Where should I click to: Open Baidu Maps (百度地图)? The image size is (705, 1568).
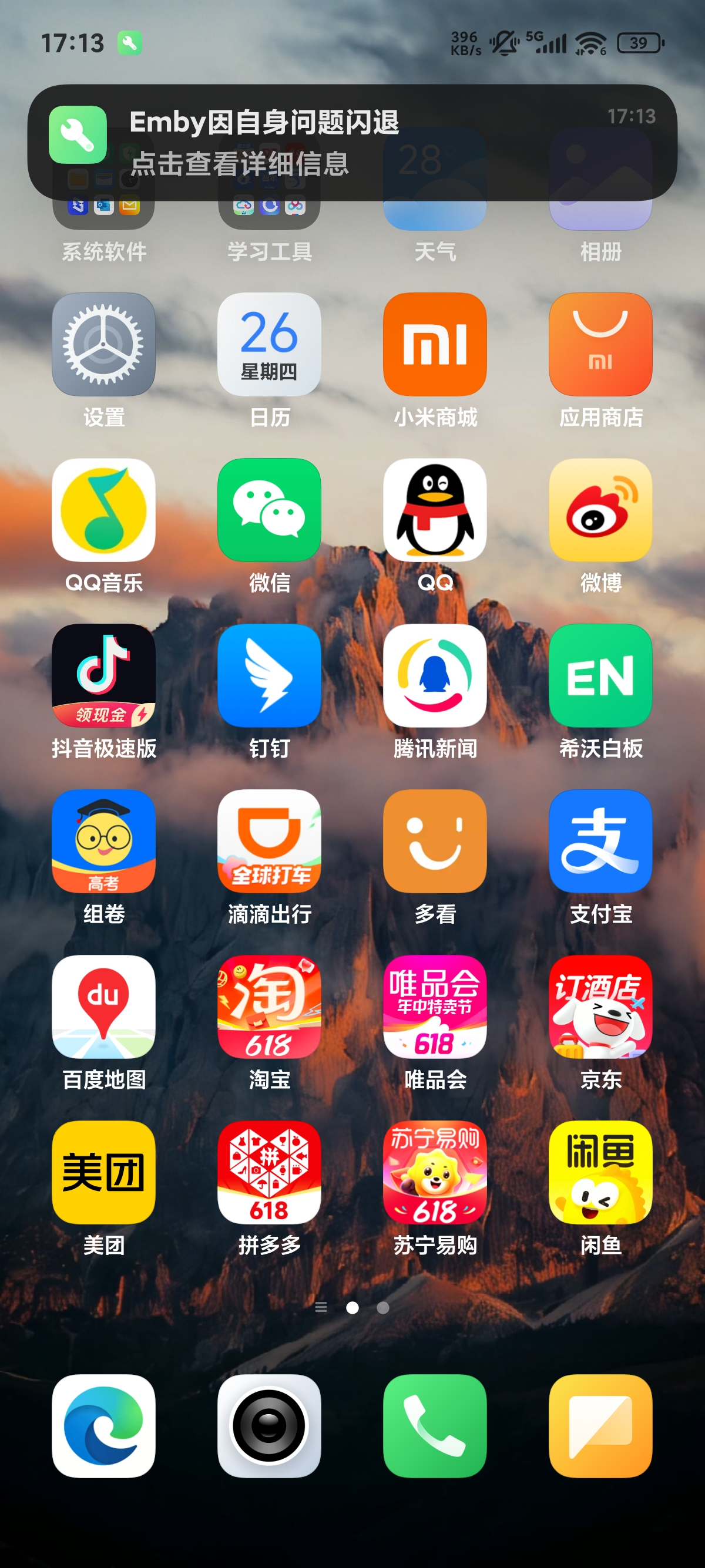103,1007
